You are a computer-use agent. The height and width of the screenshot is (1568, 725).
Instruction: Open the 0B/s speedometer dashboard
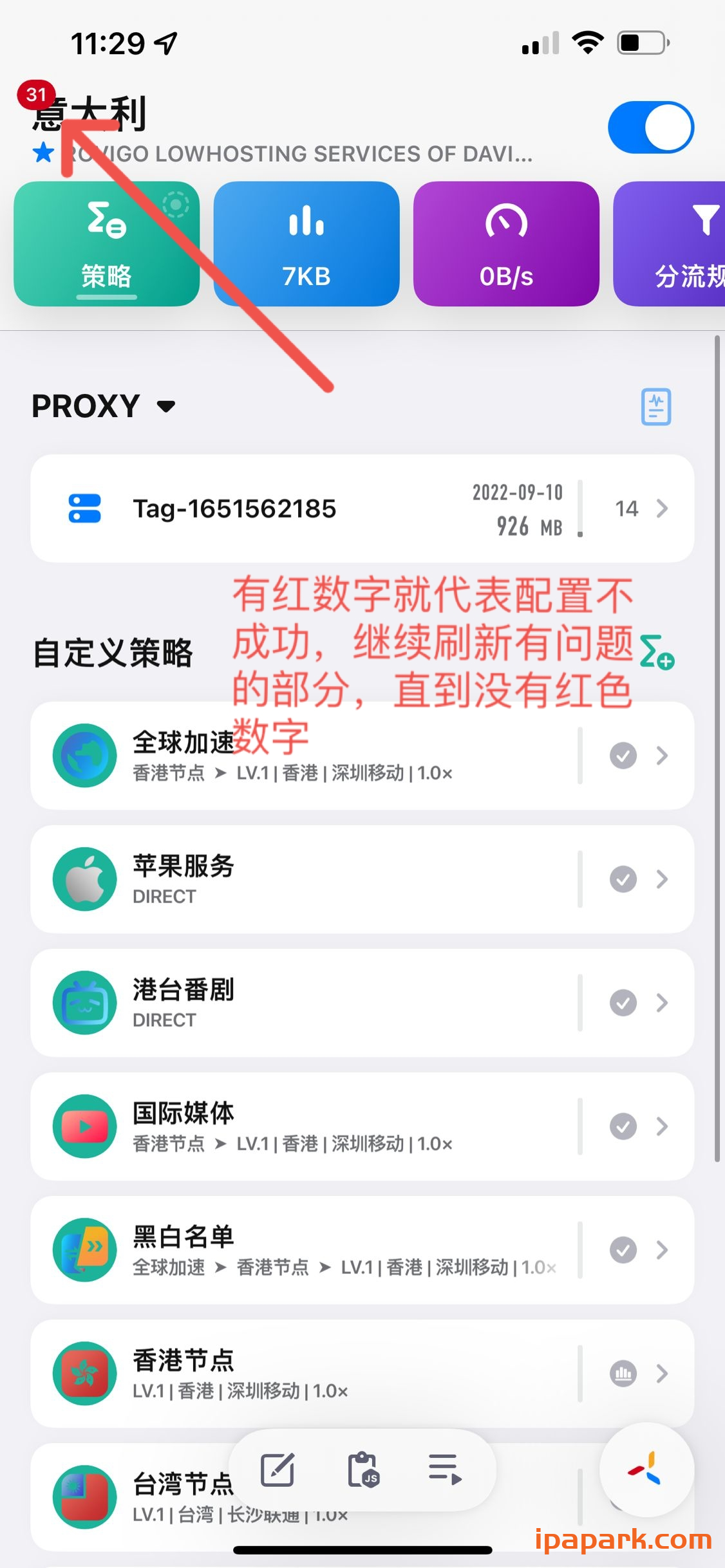(x=506, y=245)
